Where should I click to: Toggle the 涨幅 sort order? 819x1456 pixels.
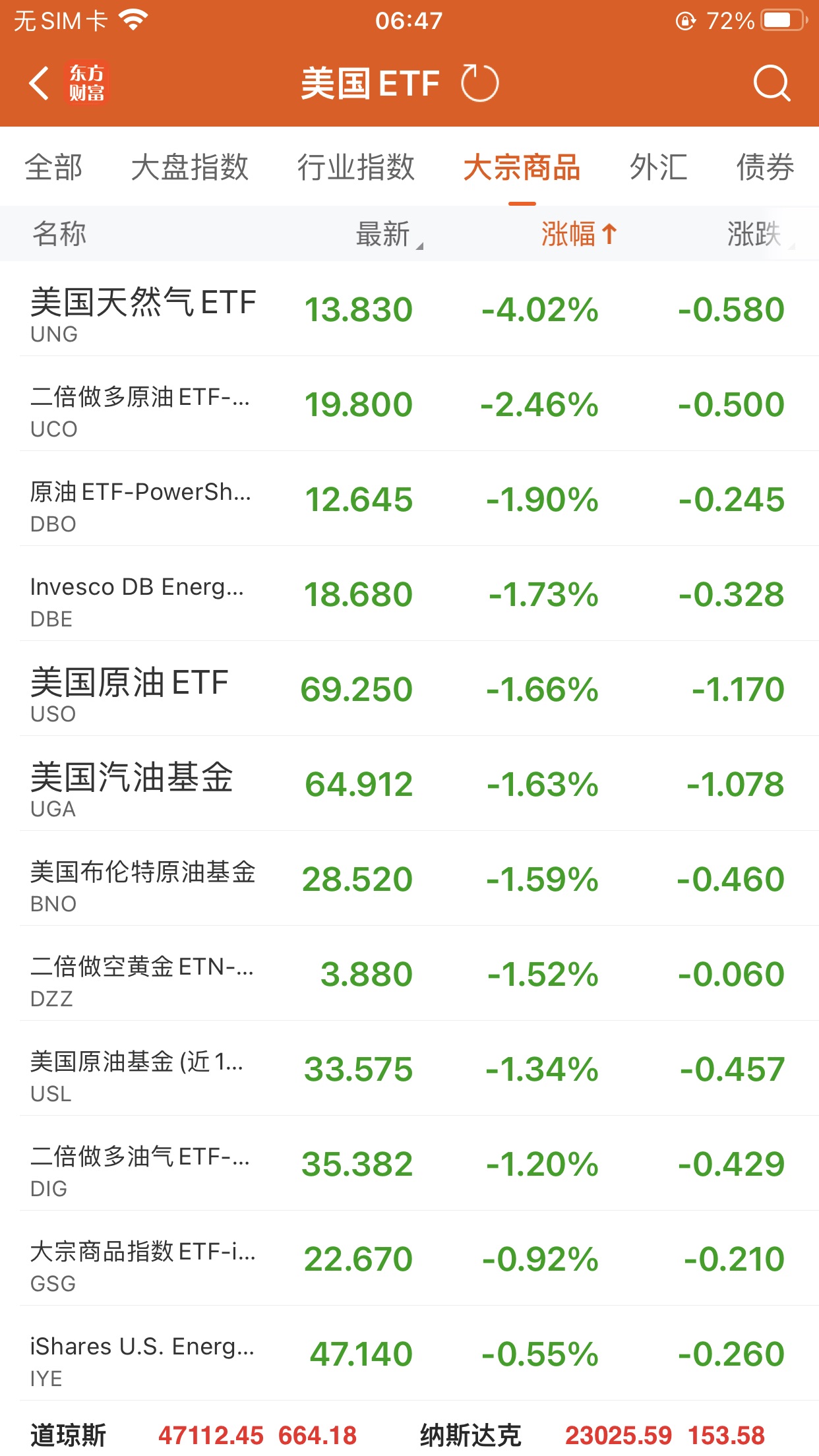578,234
